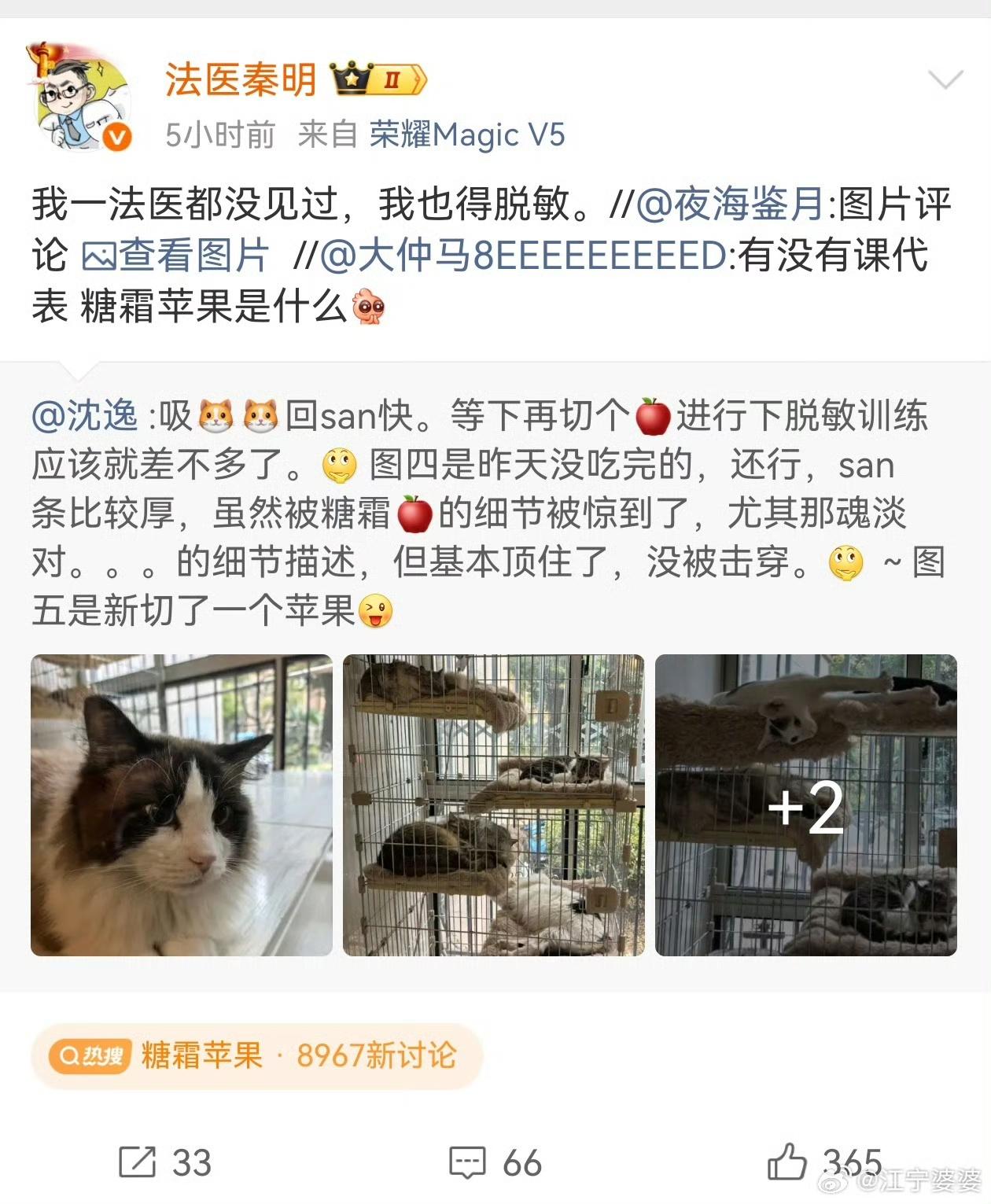This screenshot has height=1204, width=991.
Task: Open the photo of cats in cages
Action: tap(494, 805)
